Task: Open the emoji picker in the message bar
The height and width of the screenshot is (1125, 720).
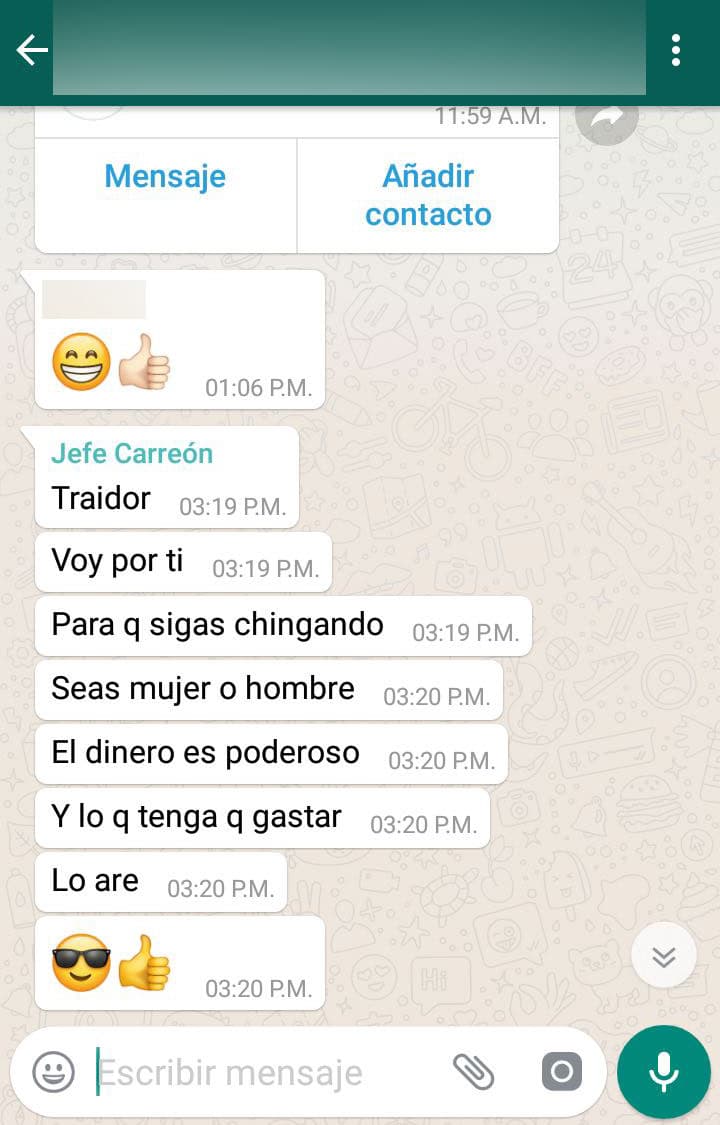Action: (x=52, y=1071)
